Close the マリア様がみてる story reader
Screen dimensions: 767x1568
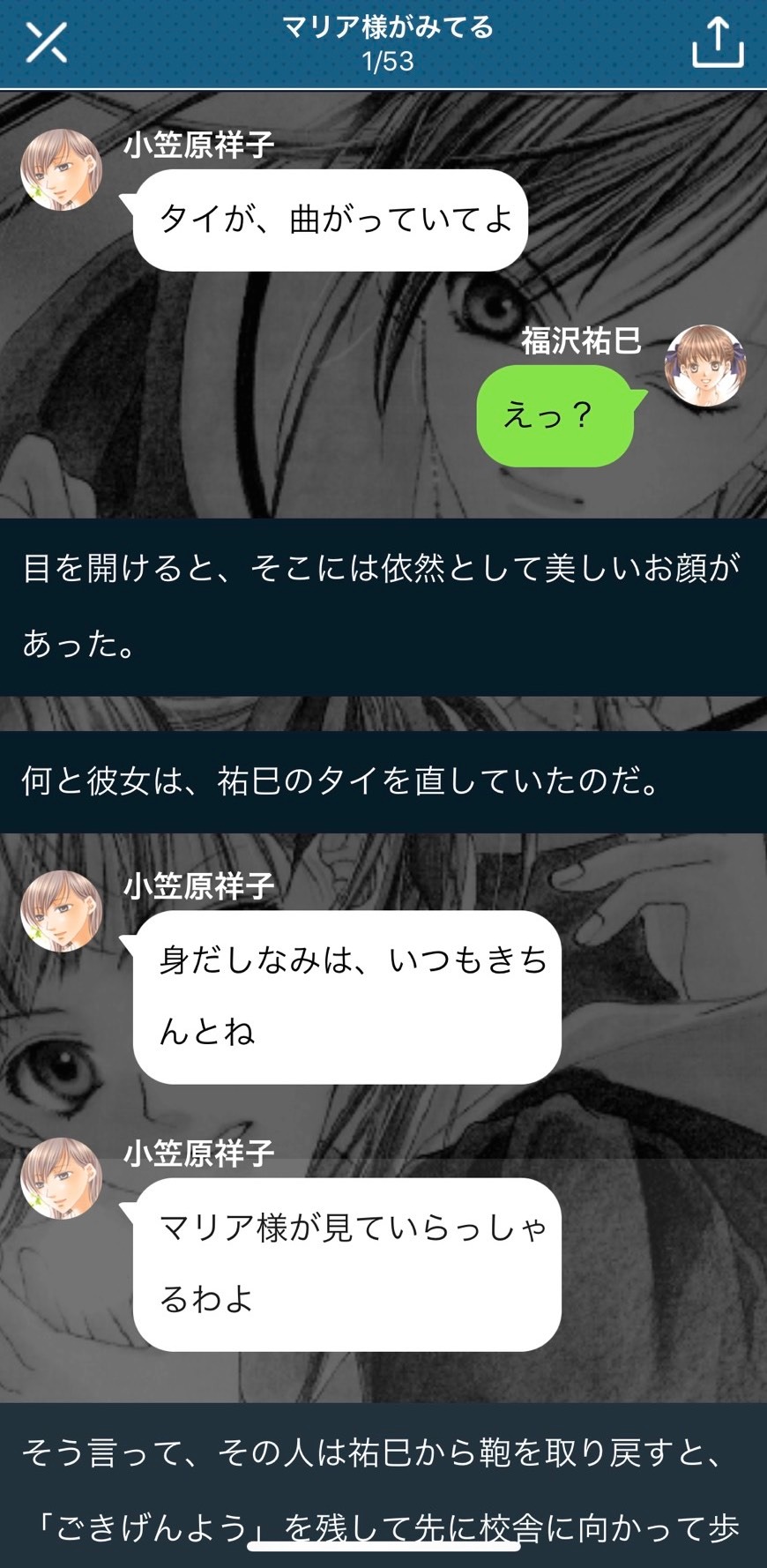(x=47, y=42)
